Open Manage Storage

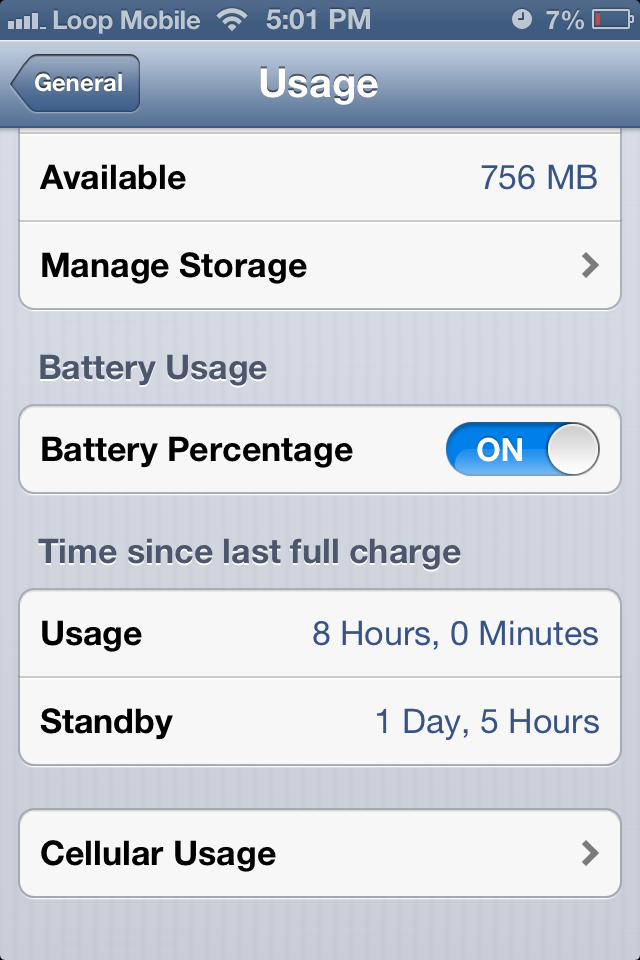point(320,266)
